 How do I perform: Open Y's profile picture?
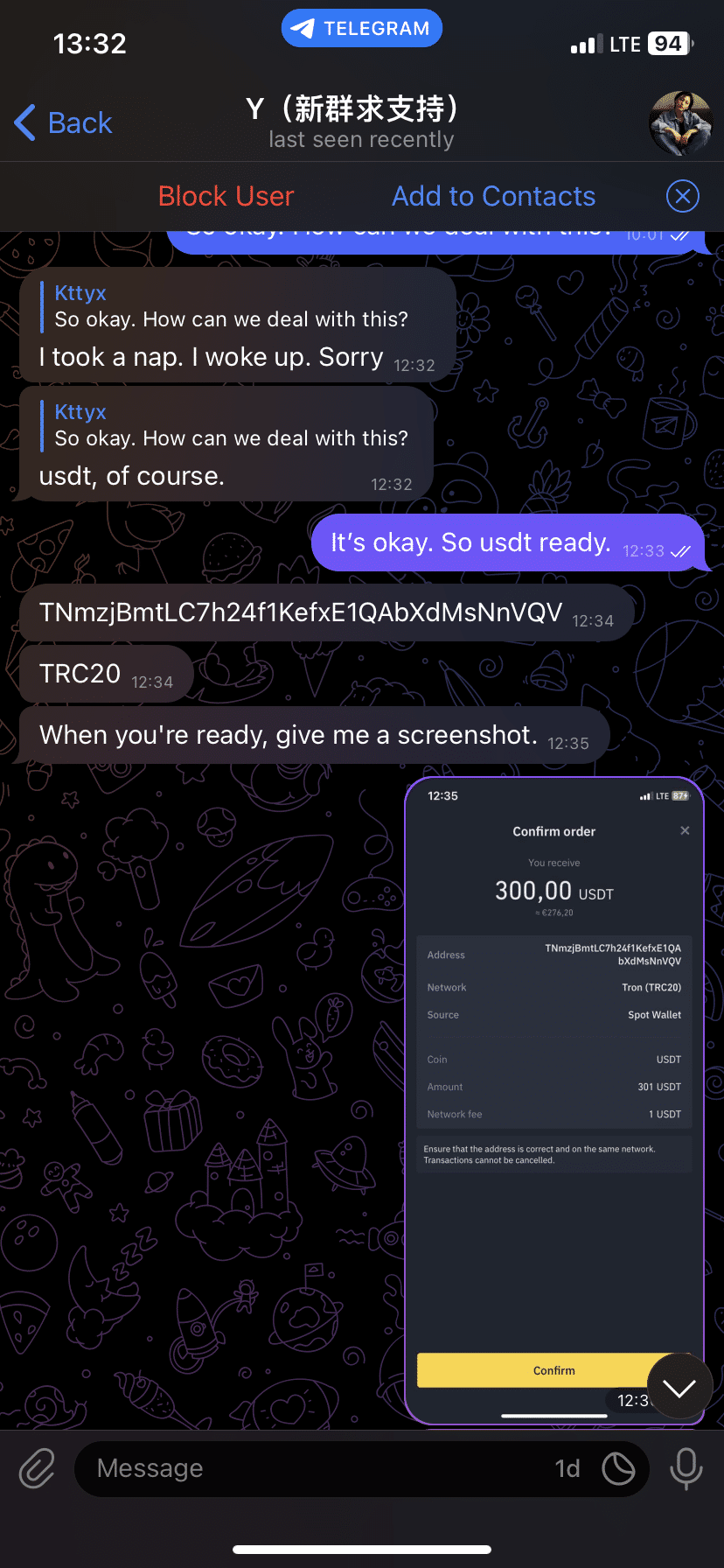[x=680, y=123]
